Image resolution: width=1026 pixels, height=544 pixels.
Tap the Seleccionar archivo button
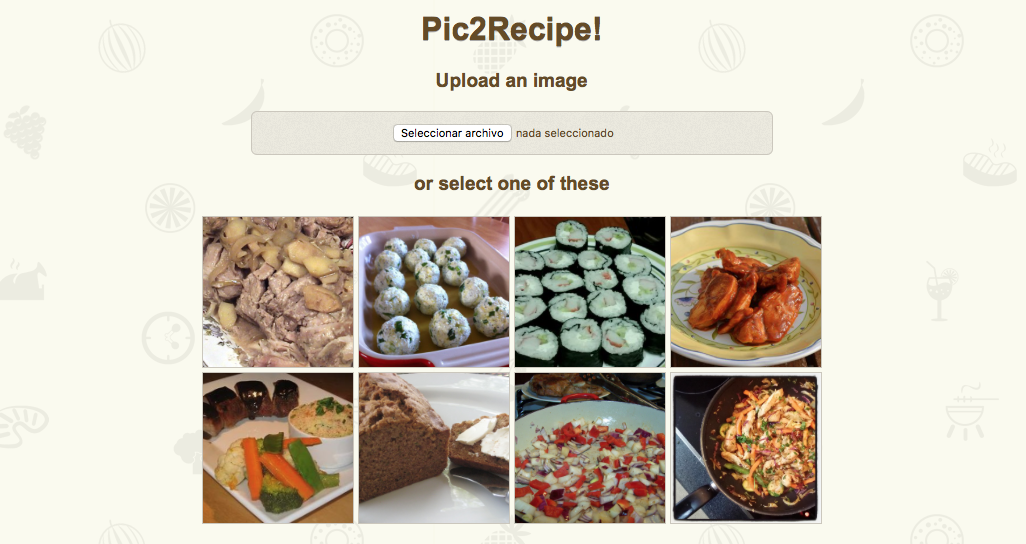click(x=452, y=133)
